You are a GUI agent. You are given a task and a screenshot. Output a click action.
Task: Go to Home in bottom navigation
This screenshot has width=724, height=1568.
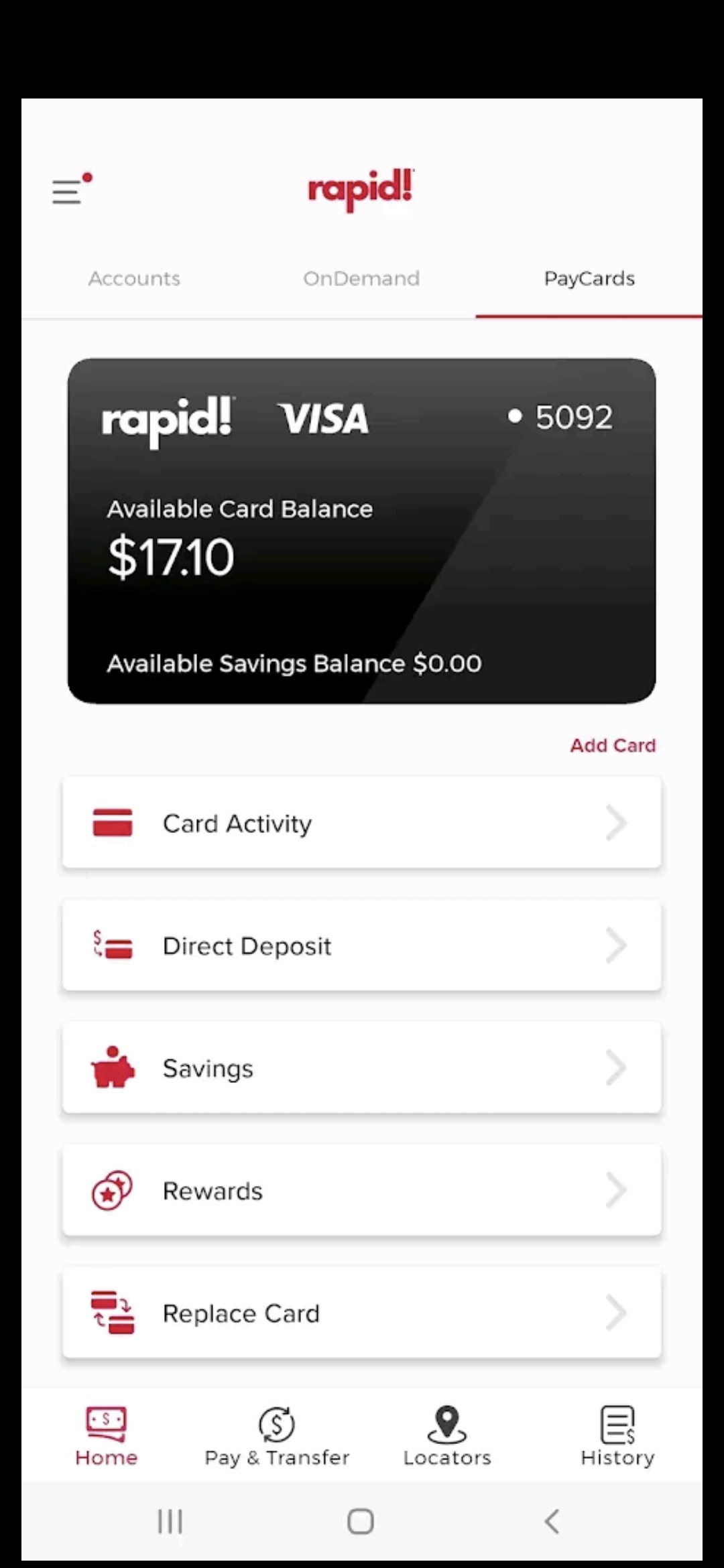106,1437
